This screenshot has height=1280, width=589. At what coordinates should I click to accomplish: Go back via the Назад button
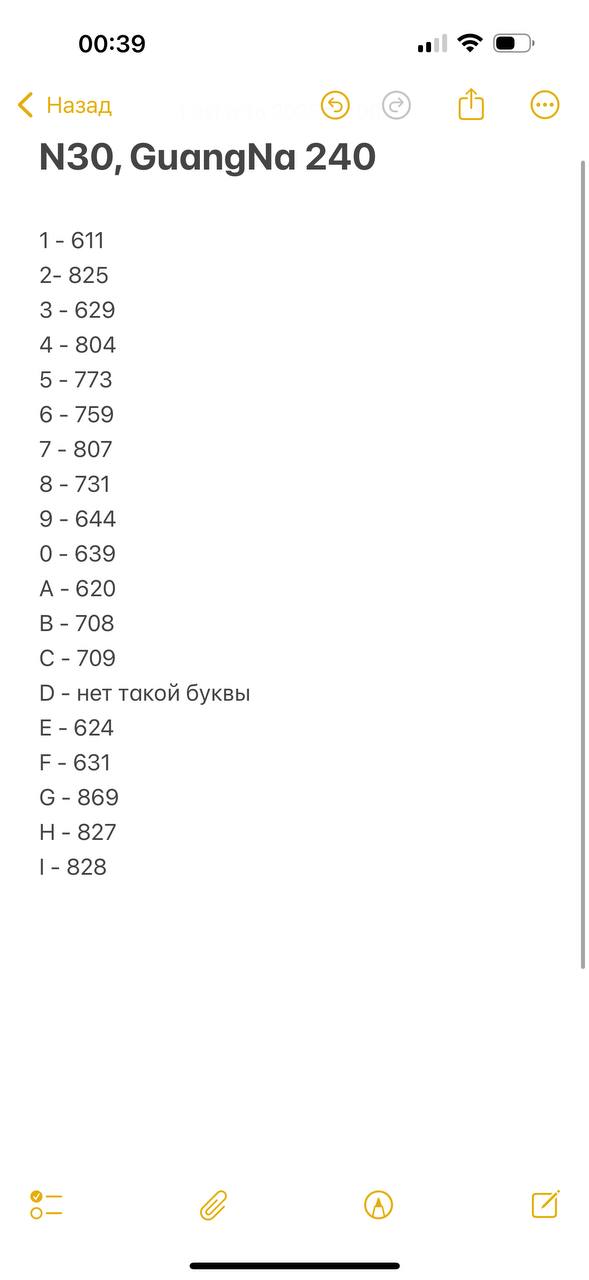[65, 105]
